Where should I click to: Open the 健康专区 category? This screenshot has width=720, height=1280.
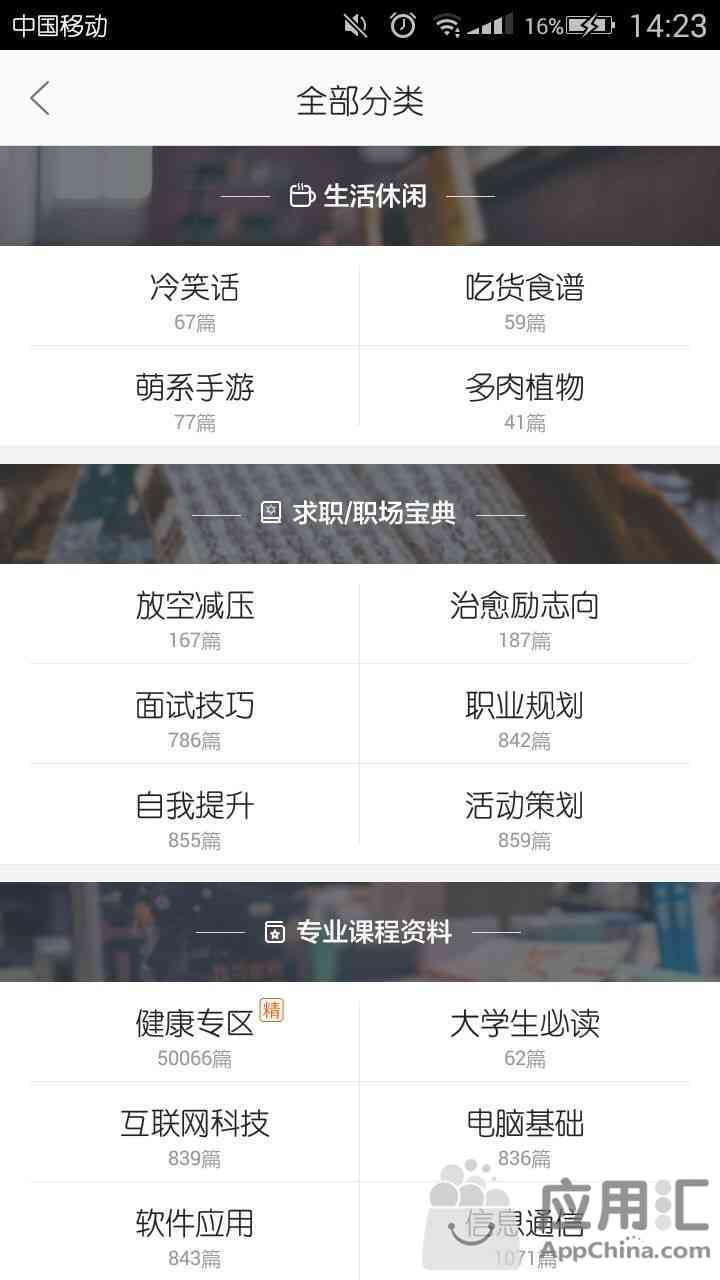[x=195, y=1035]
